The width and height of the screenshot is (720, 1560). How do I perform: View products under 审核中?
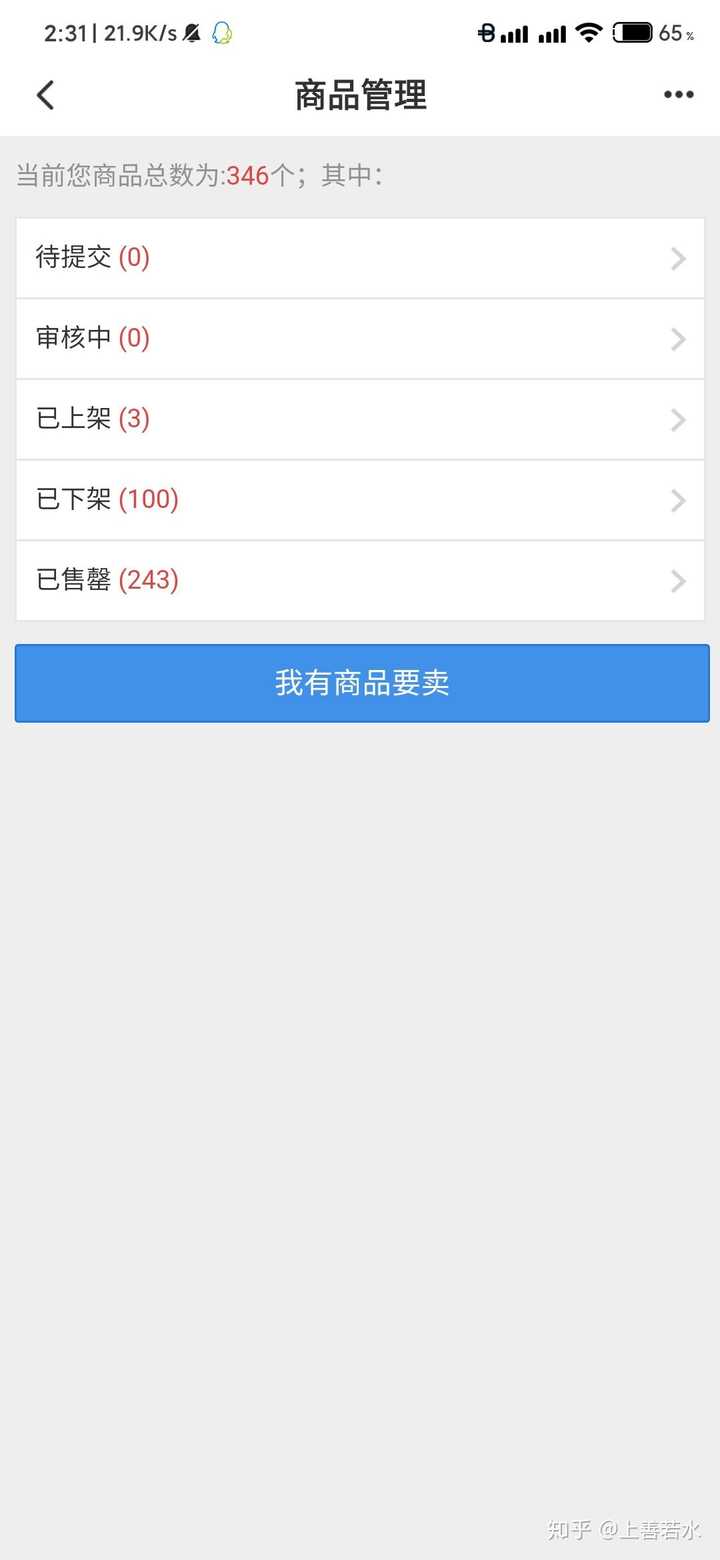(360, 339)
